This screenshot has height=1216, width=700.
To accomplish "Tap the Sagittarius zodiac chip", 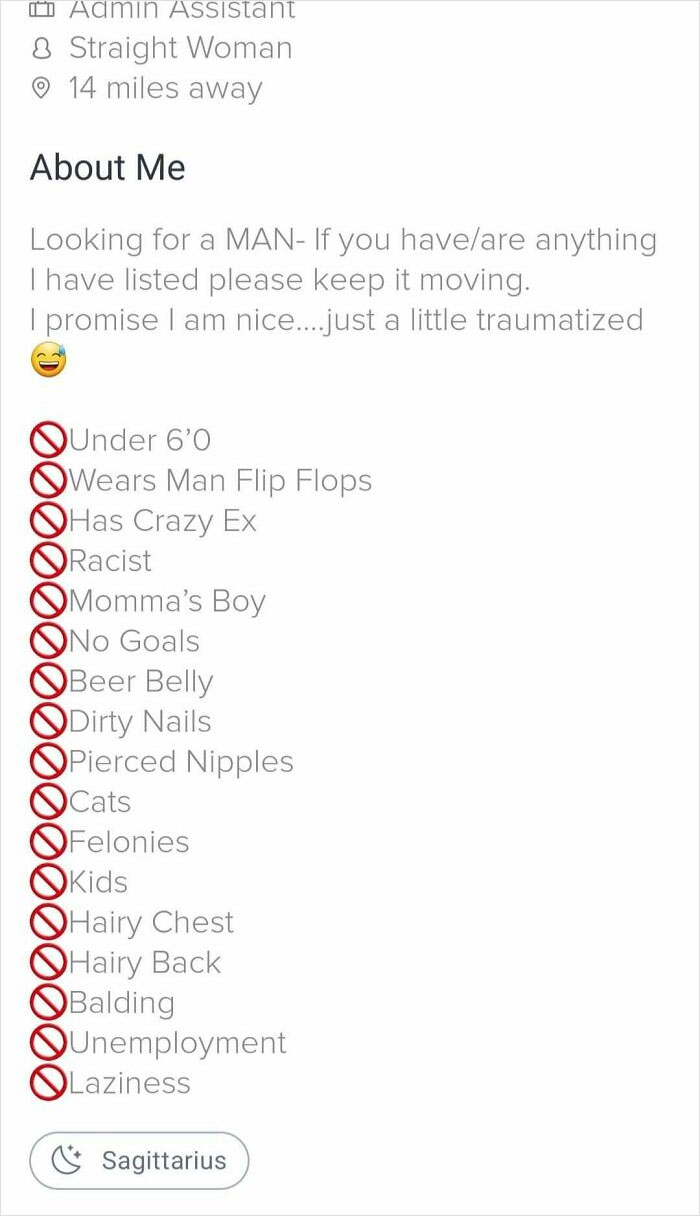I will 139,1160.
